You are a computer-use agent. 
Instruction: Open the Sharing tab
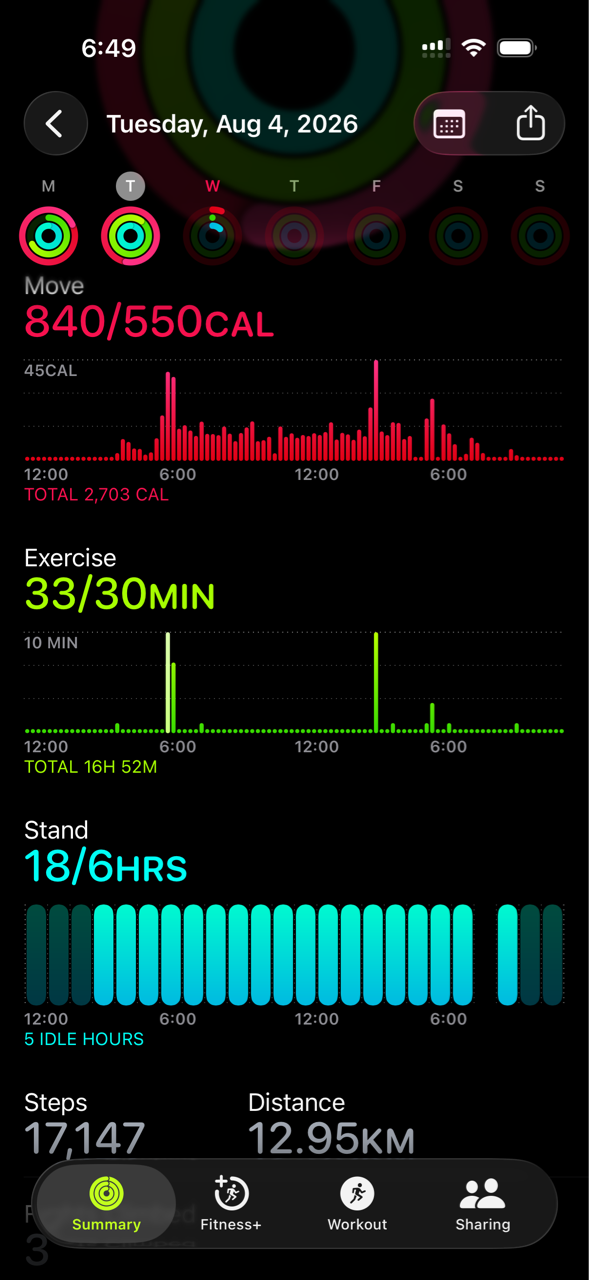(483, 1204)
